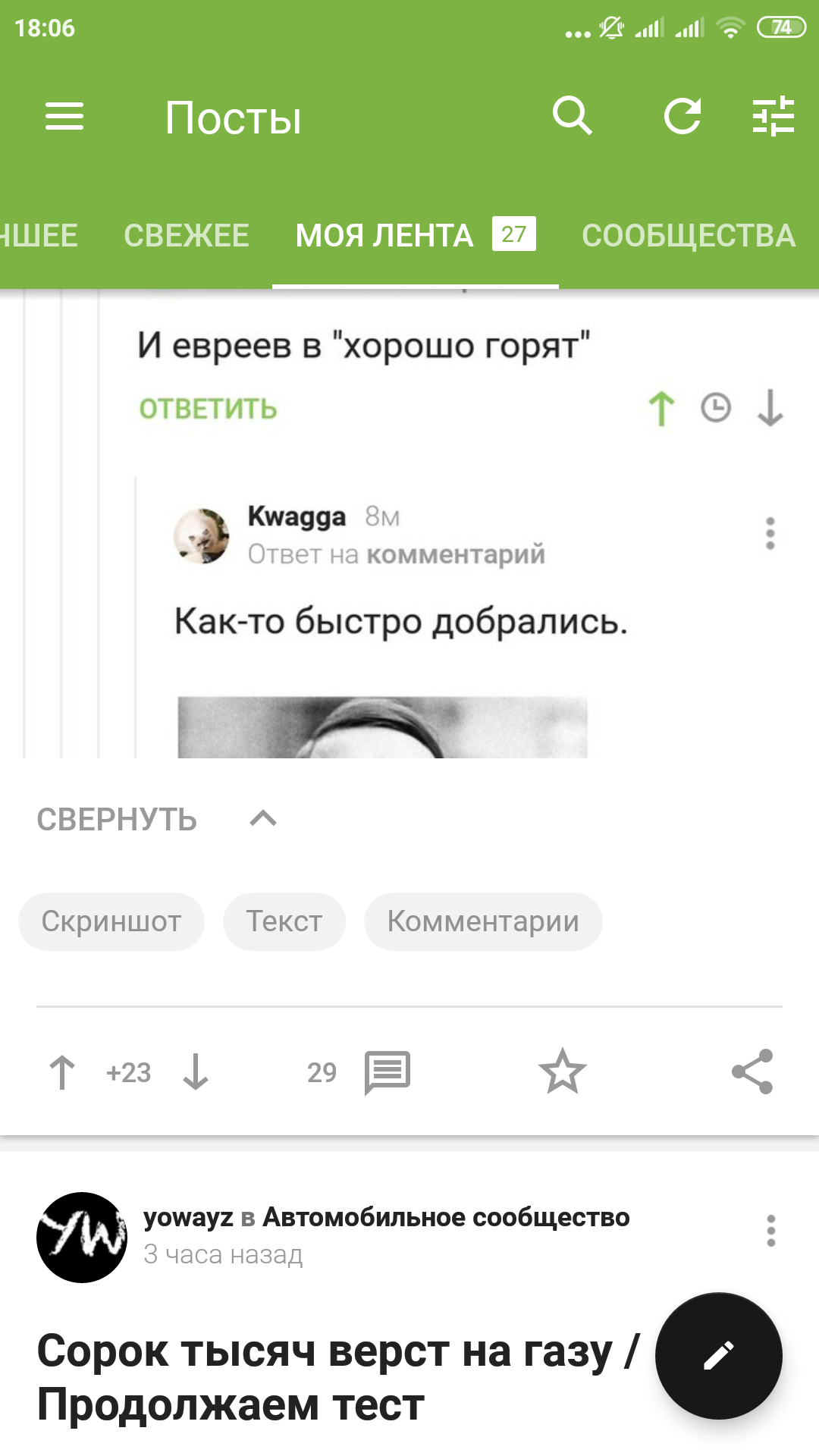Switch to the Свежее tab
The width and height of the screenshot is (819, 1456).
(187, 235)
